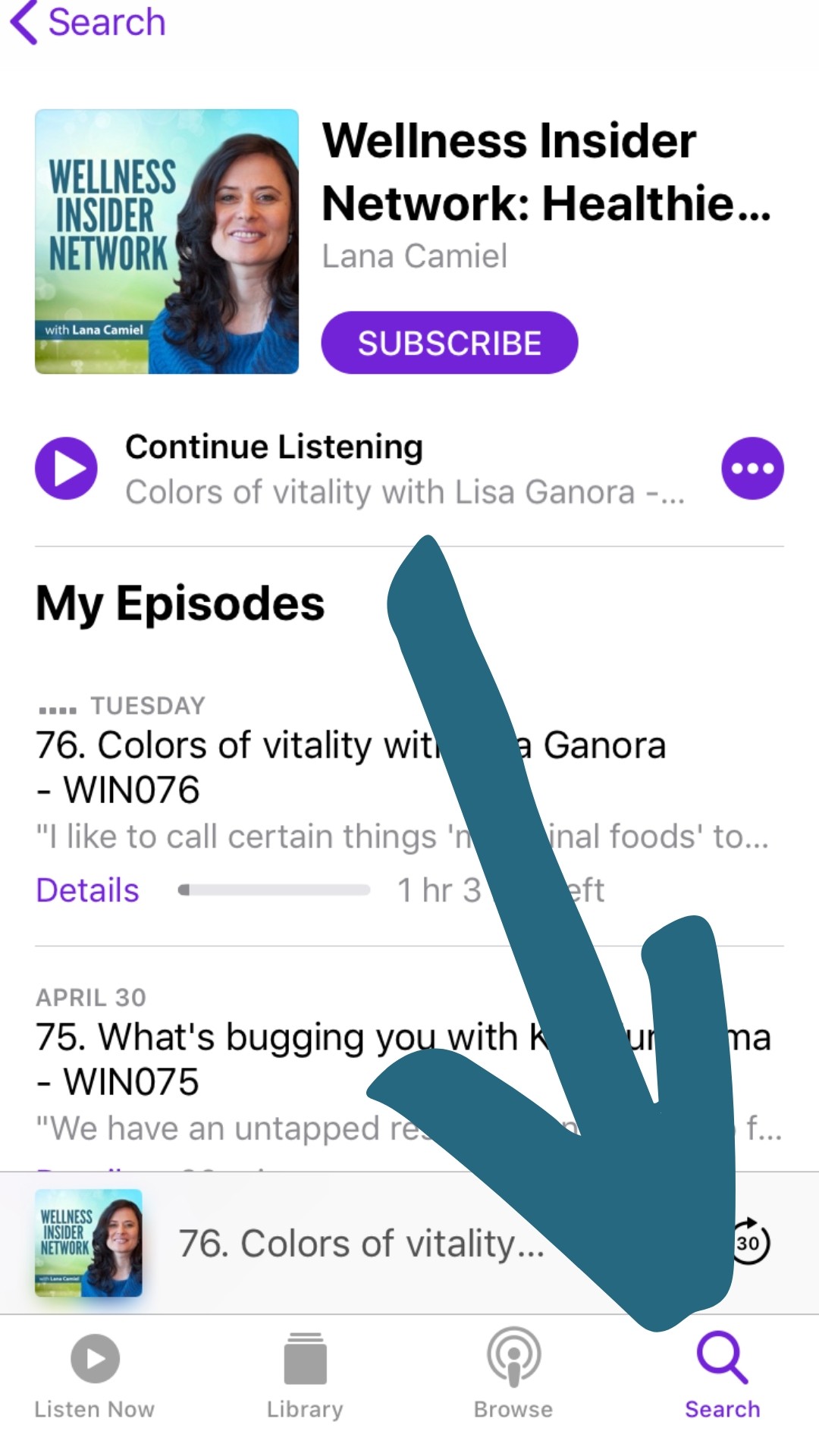Select the Search tab
The image size is (819, 1456).
[x=722, y=1377]
